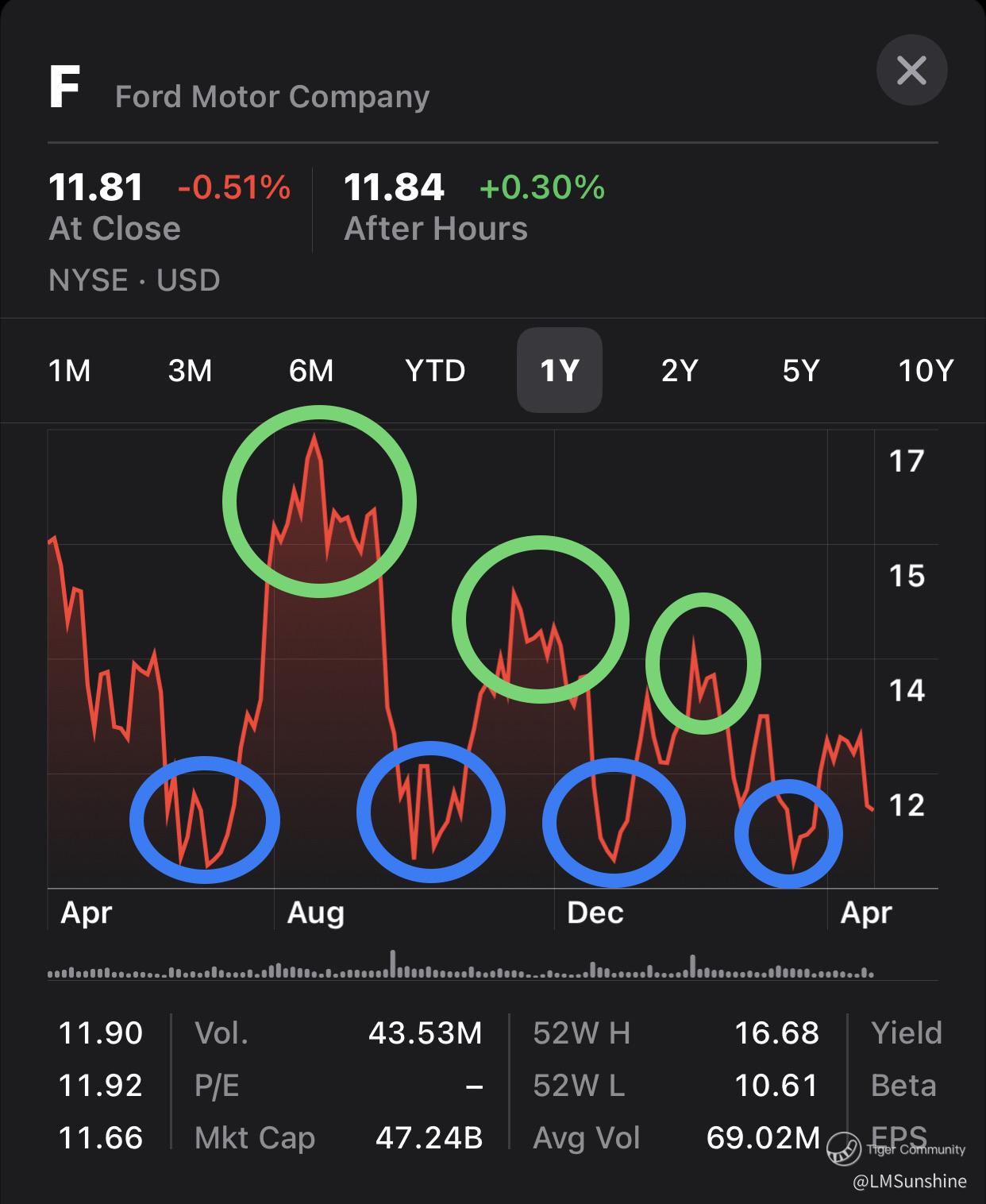The width and height of the screenshot is (986, 1204).
Task: Open the 10Y chart range
Action: tap(925, 370)
